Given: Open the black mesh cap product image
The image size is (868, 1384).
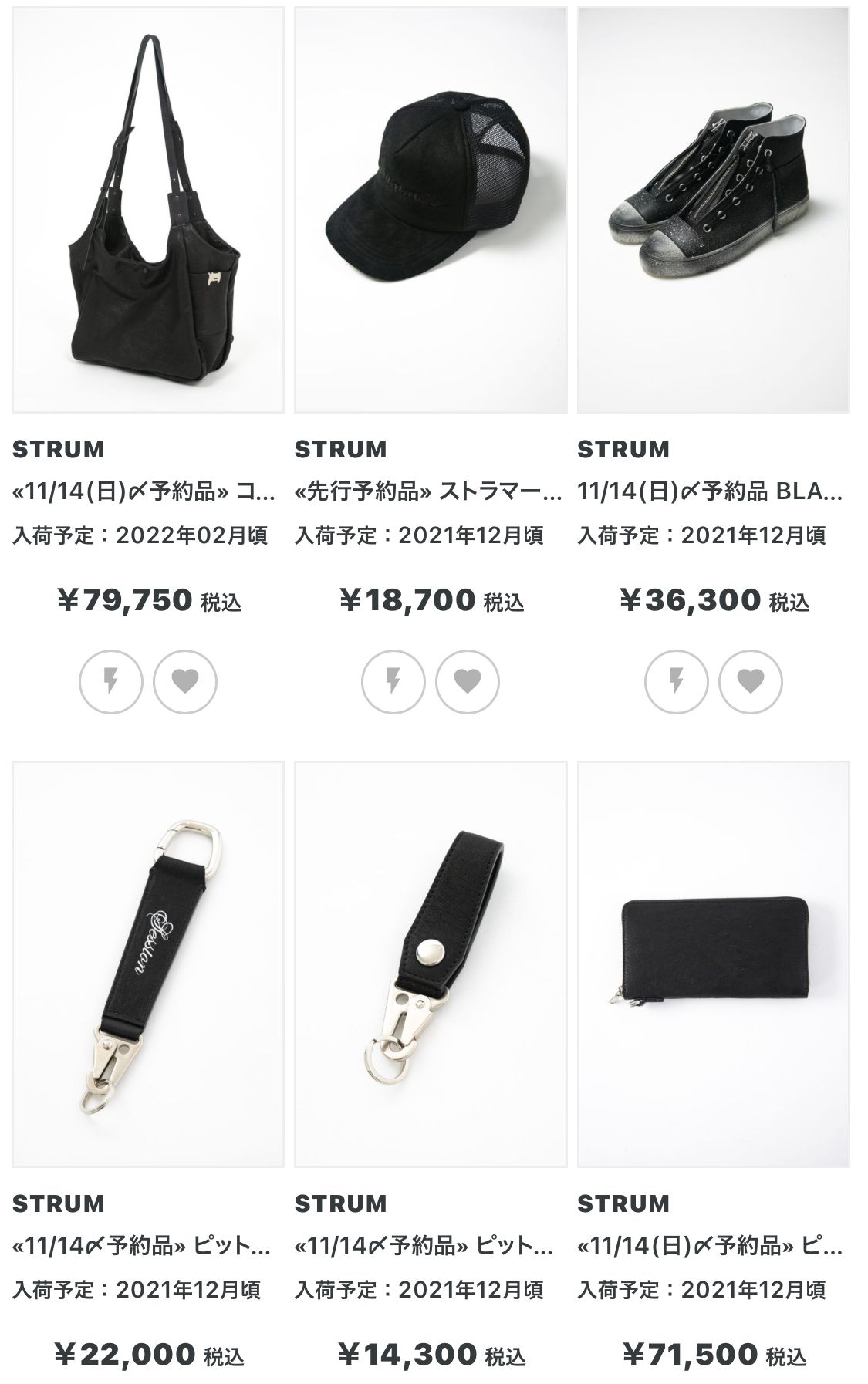Looking at the screenshot, I should click(431, 210).
